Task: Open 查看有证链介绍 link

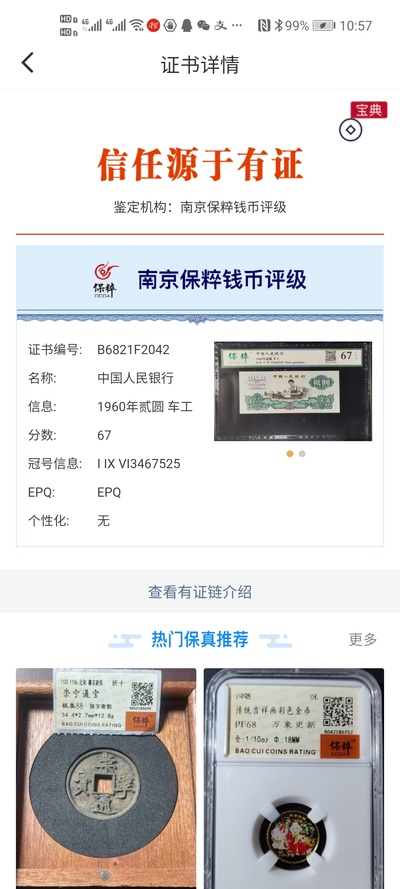Action: pos(200,592)
